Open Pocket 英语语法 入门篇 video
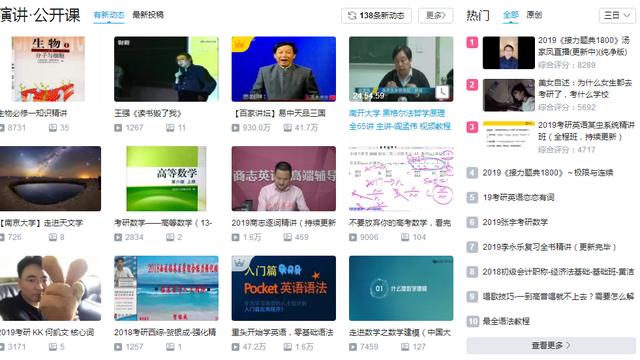The image size is (640, 360). pyautogui.click(x=284, y=288)
